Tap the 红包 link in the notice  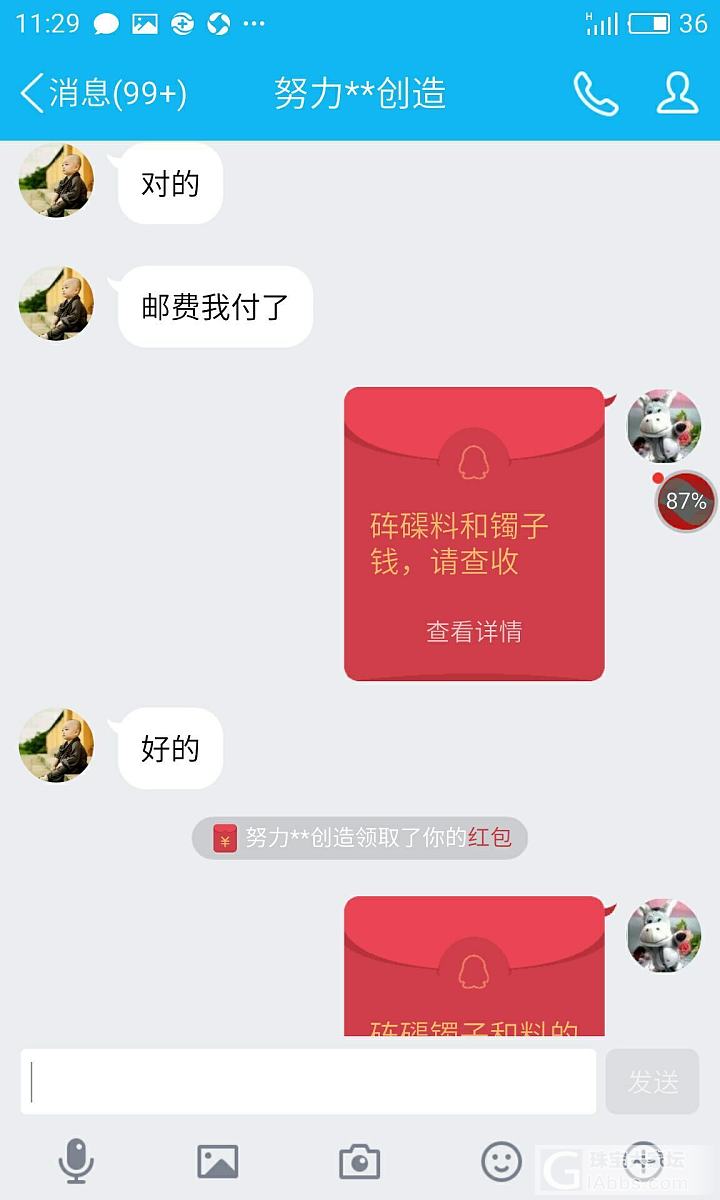point(489,838)
